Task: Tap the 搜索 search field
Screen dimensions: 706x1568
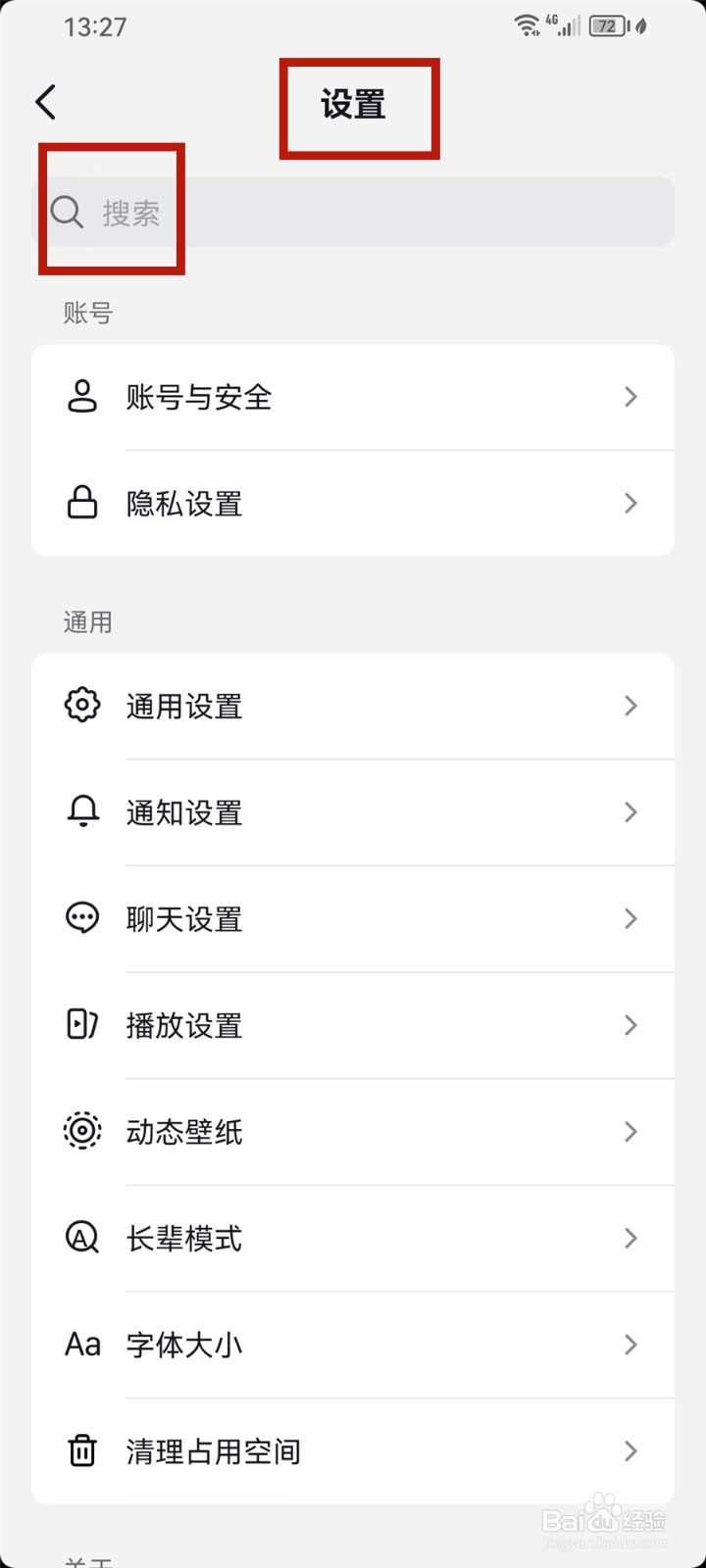Action: pos(353,212)
